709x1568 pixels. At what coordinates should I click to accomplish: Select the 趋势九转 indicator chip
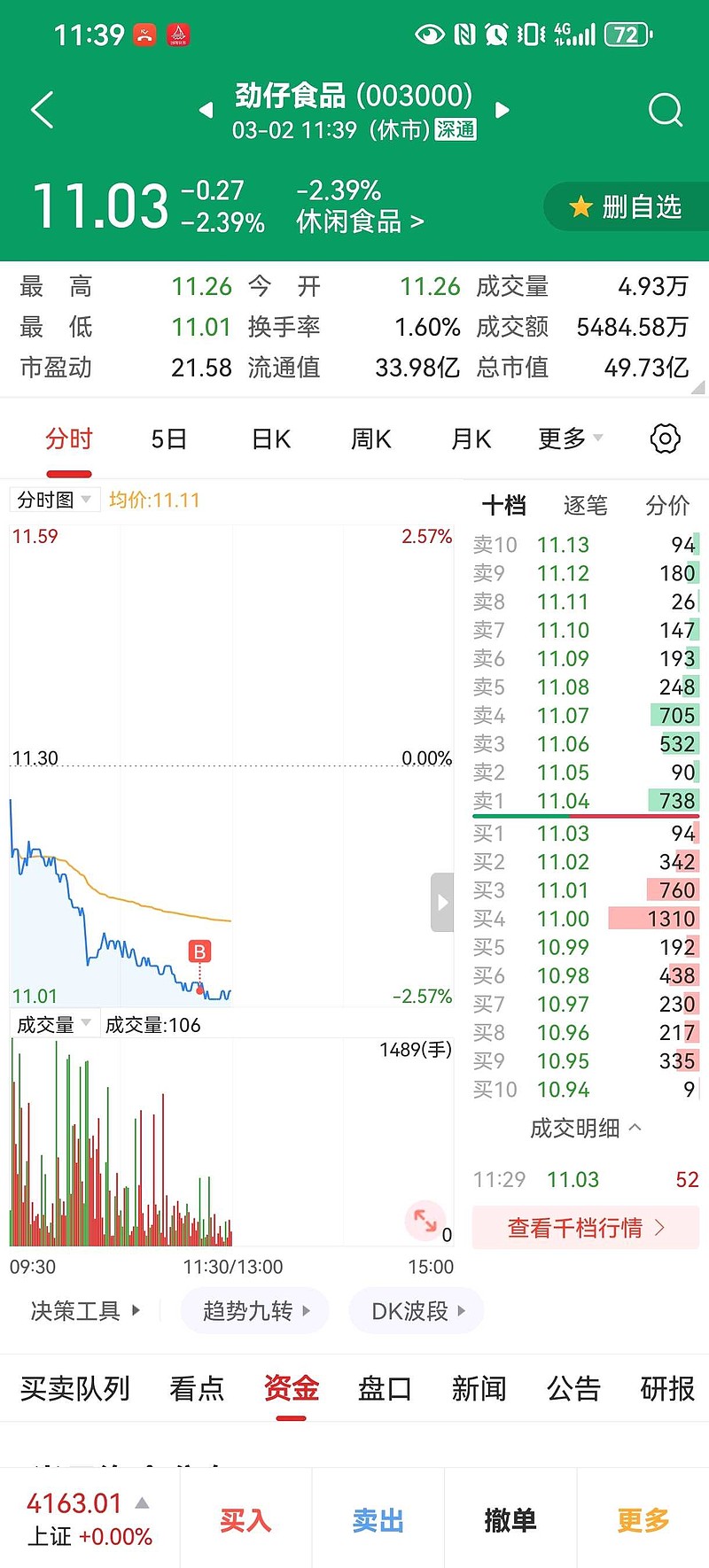tap(255, 1311)
